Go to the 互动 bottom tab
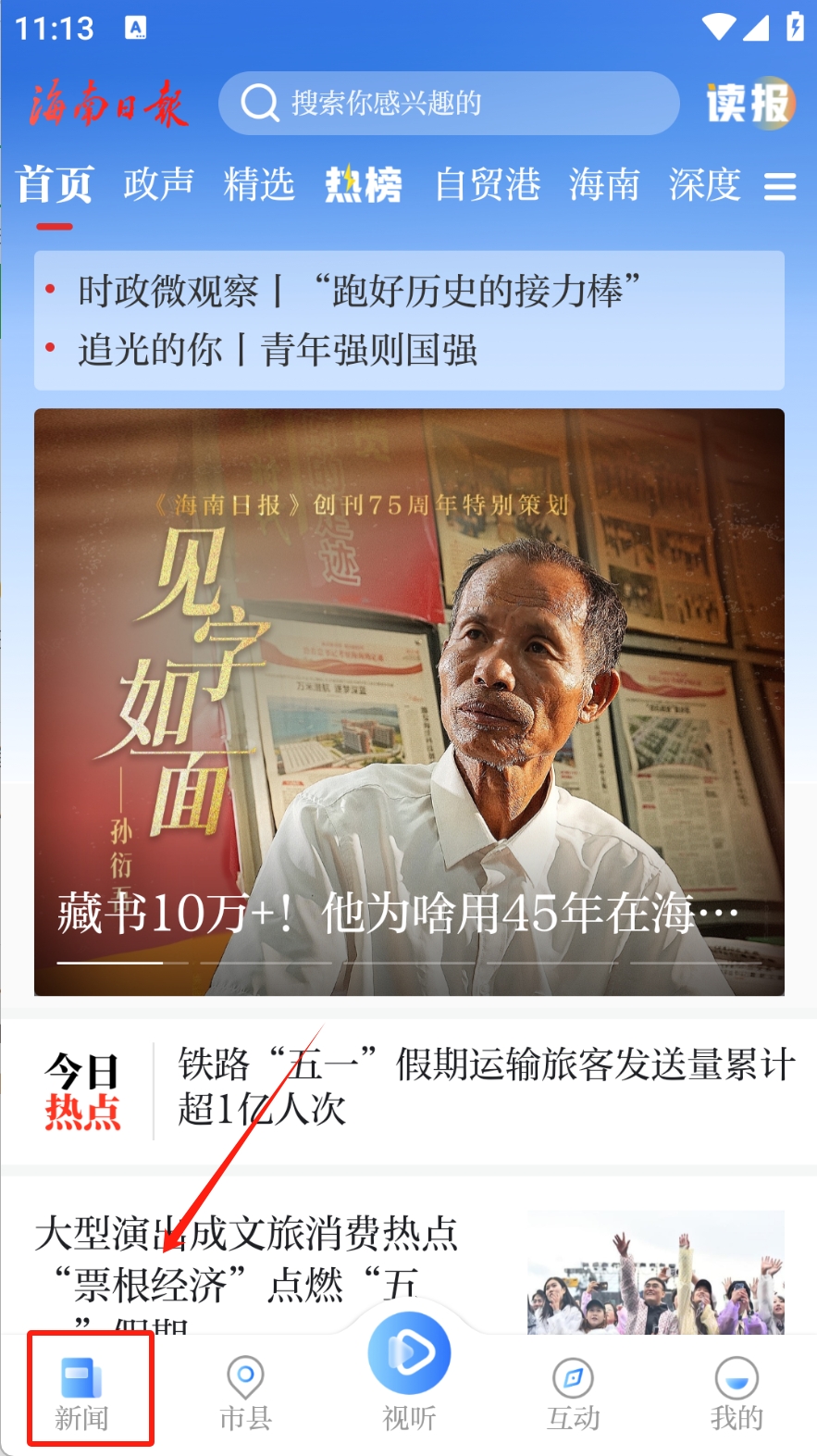This screenshot has height=1456, width=817. click(573, 1391)
